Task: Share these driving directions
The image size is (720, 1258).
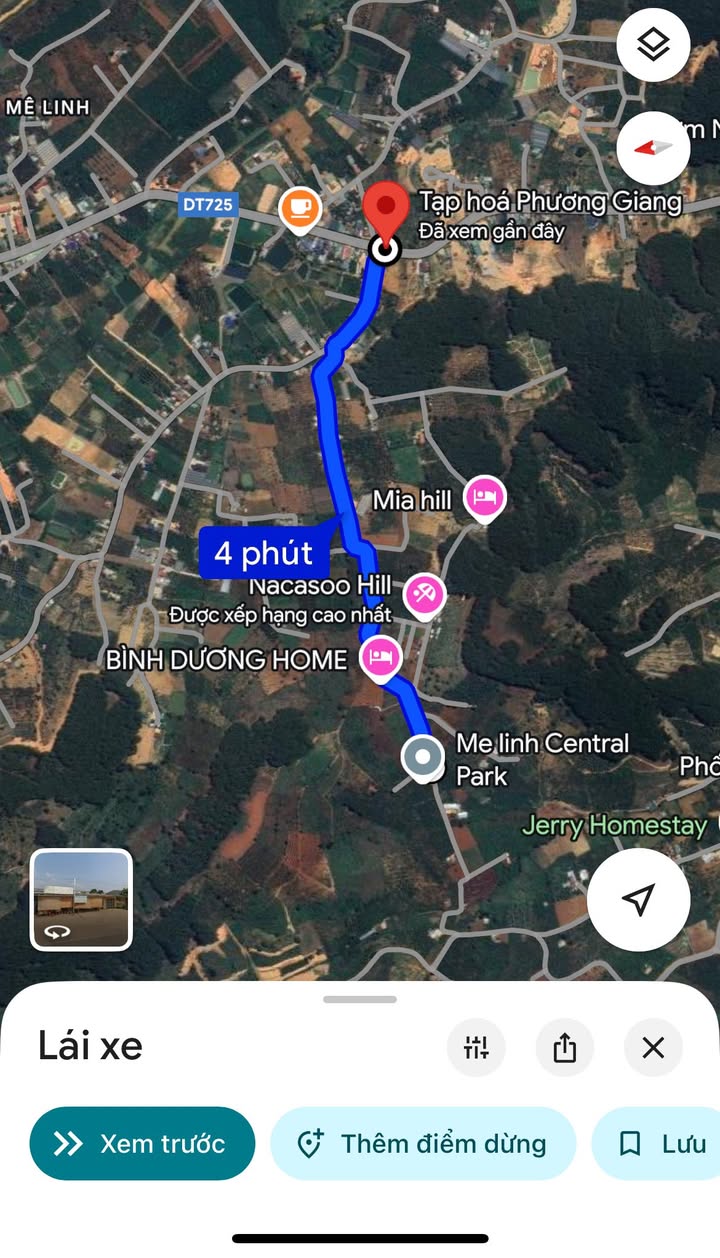Action: point(565,1047)
